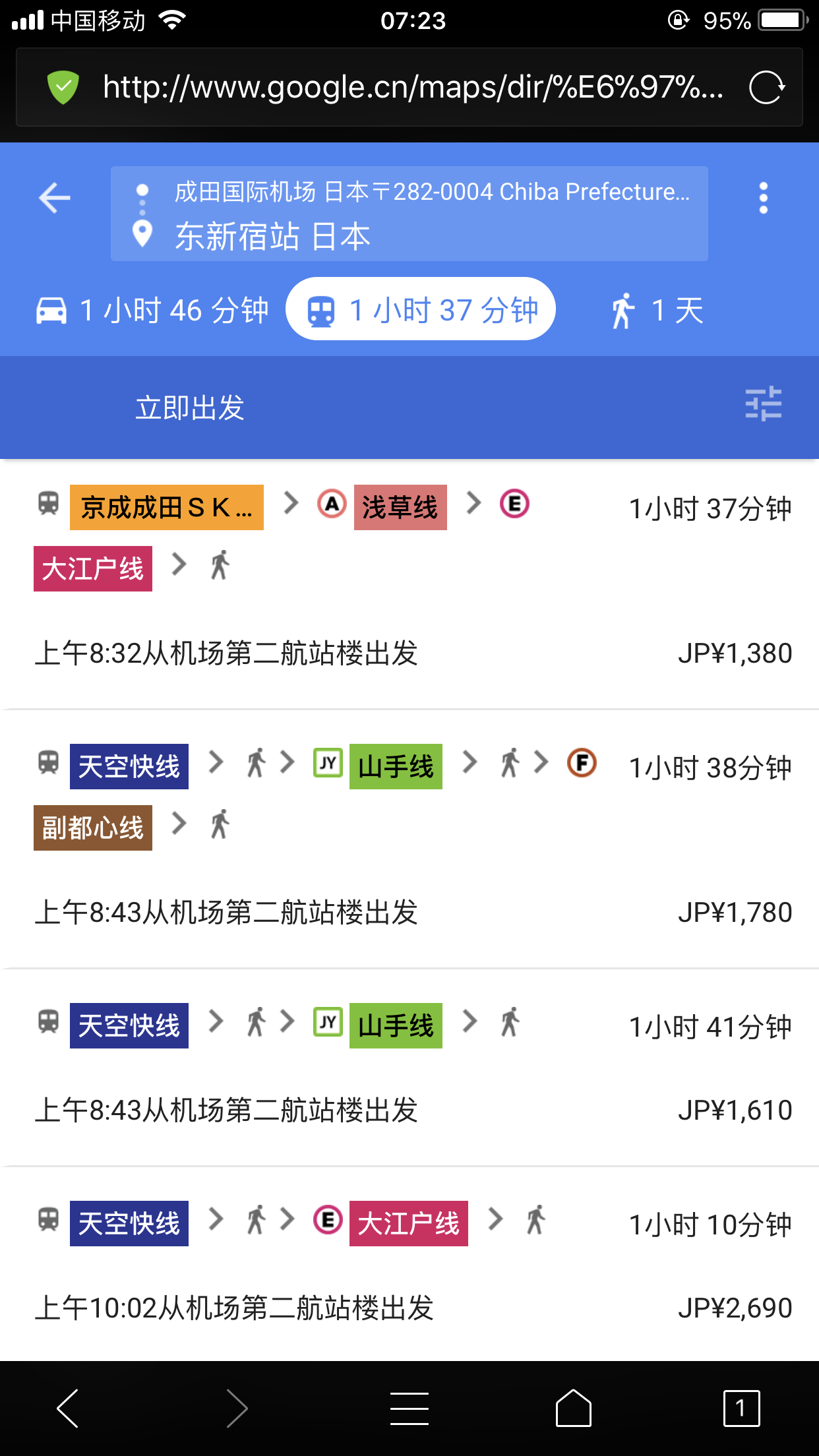The height and width of the screenshot is (1456, 819).
Task: Switch to driving, 1 小时 46 分钟
Action: click(152, 310)
